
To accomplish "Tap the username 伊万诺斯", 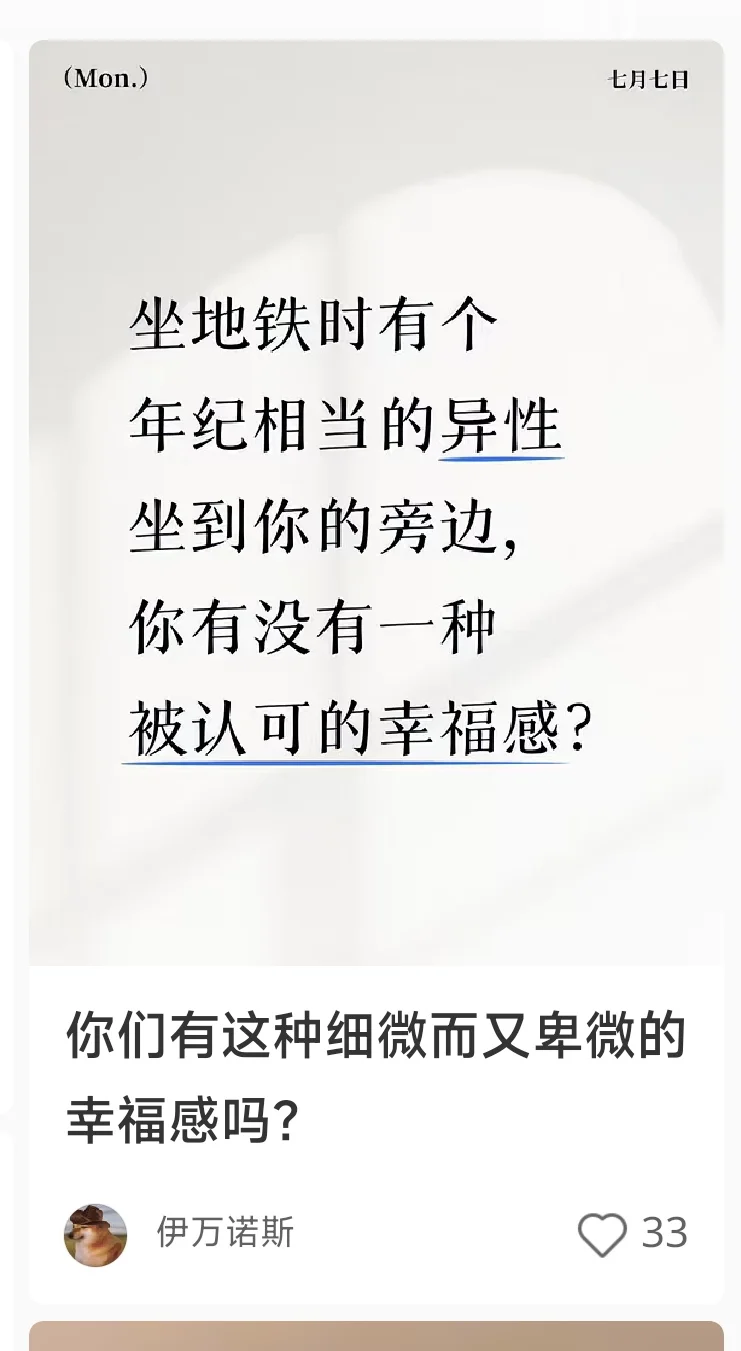I will coord(225,1233).
